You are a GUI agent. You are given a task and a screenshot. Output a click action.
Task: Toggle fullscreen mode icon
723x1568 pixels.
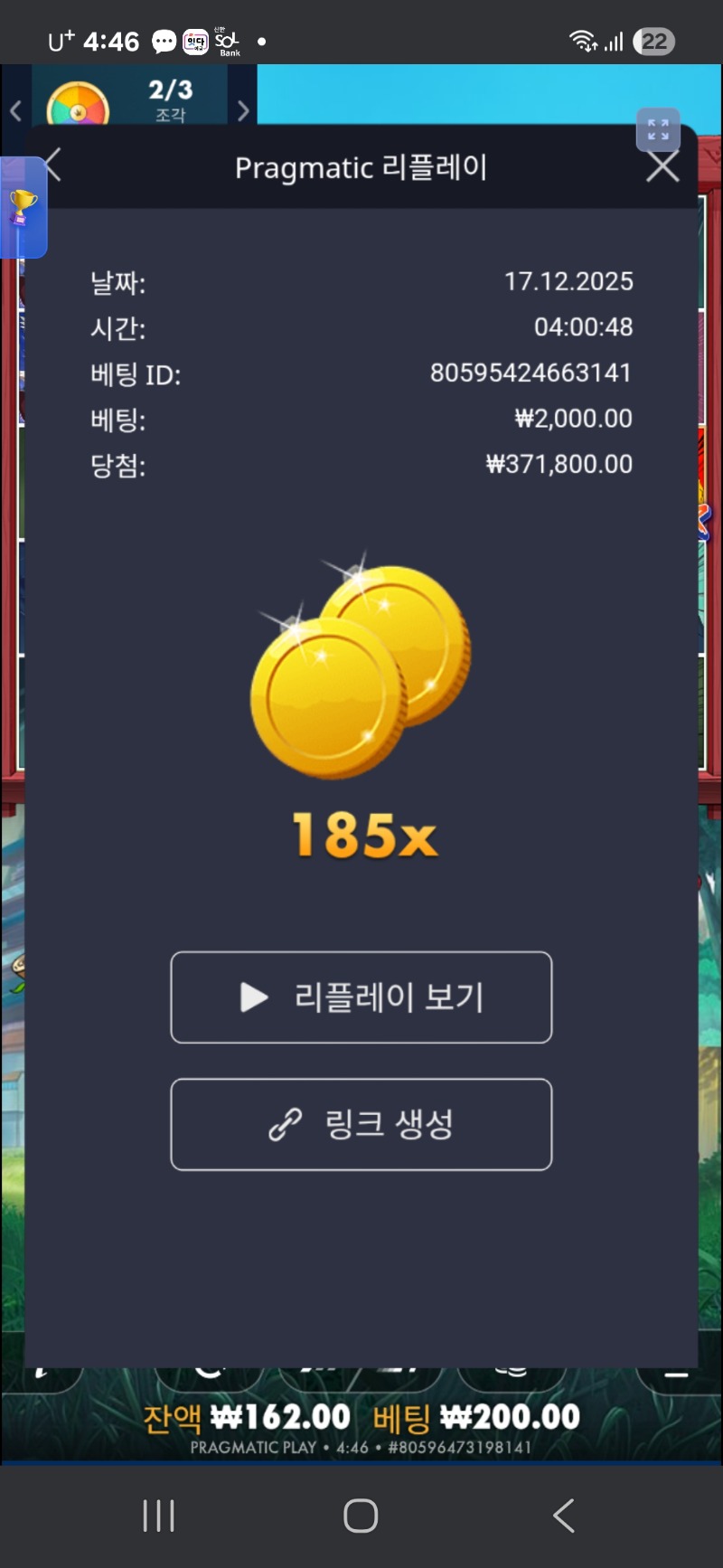tap(658, 129)
